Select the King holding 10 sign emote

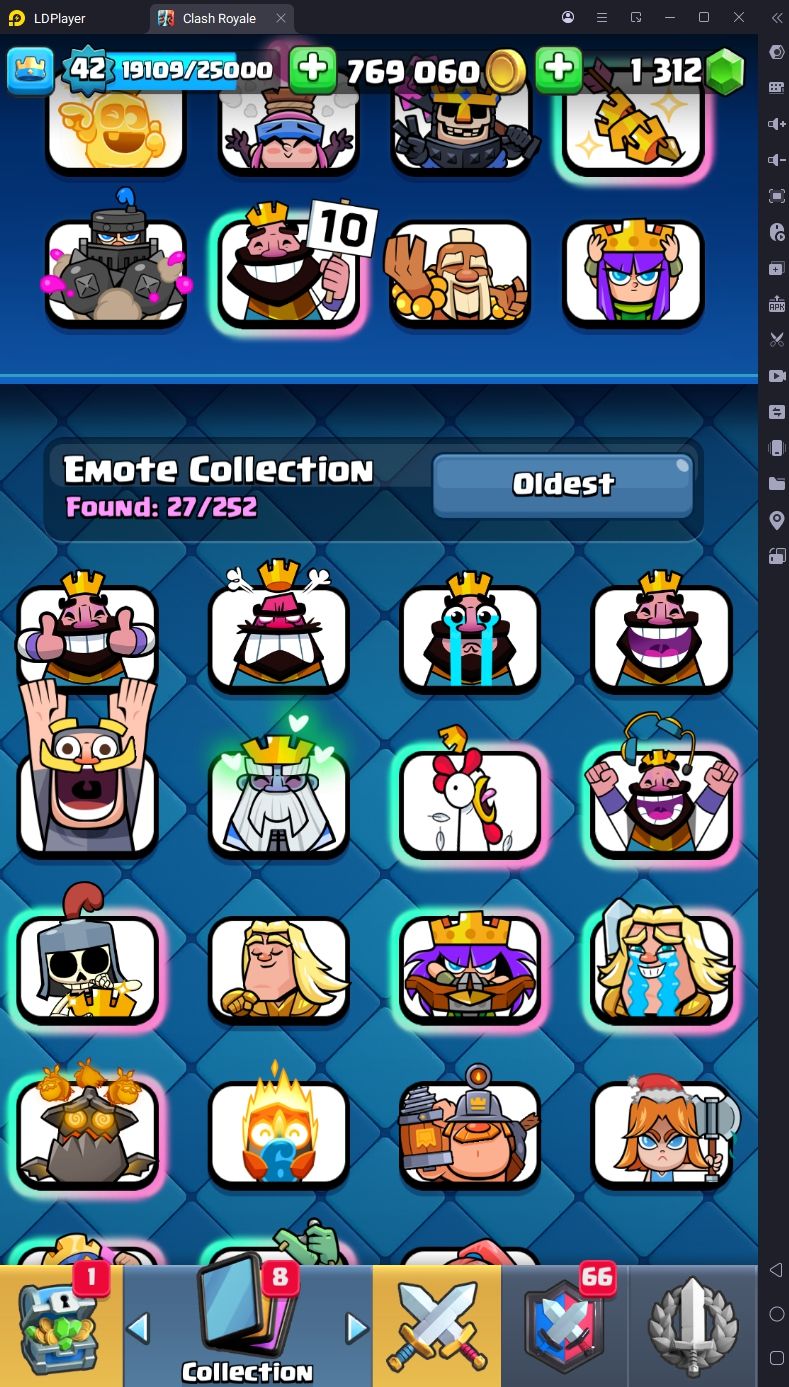(x=289, y=272)
